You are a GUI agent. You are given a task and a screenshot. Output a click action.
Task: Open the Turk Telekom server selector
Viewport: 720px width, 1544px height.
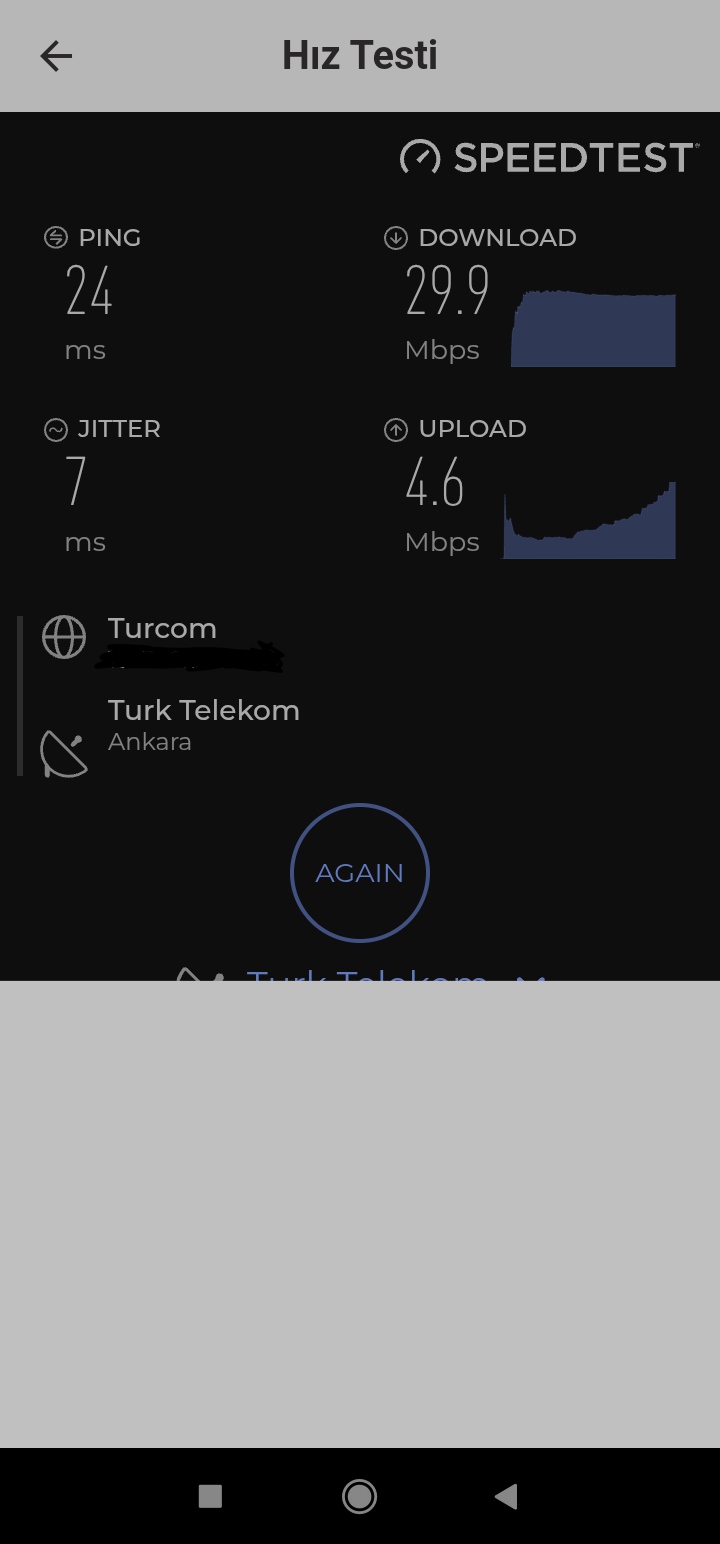click(x=361, y=975)
